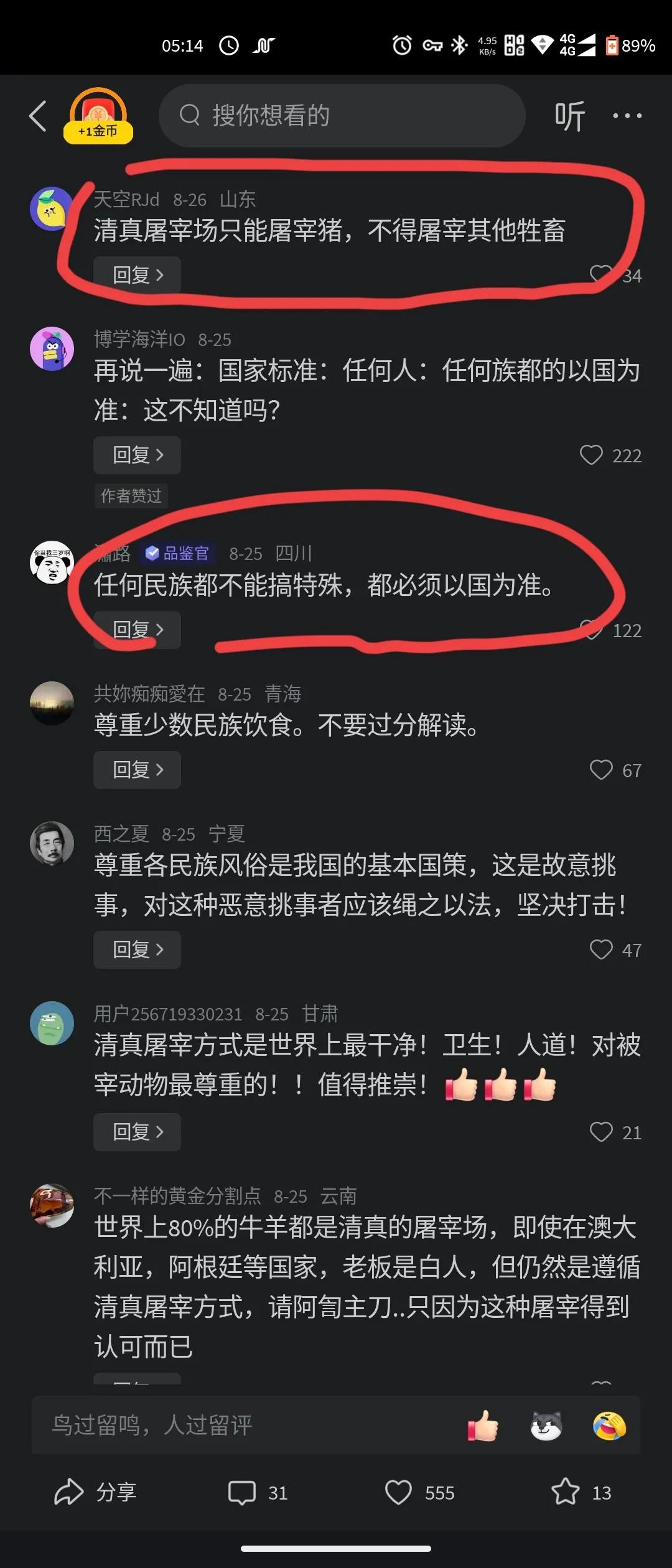Start listening mode with the 听 button
Image resolution: width=672 pixels, height=1568 pixels.
click(569, 116)
